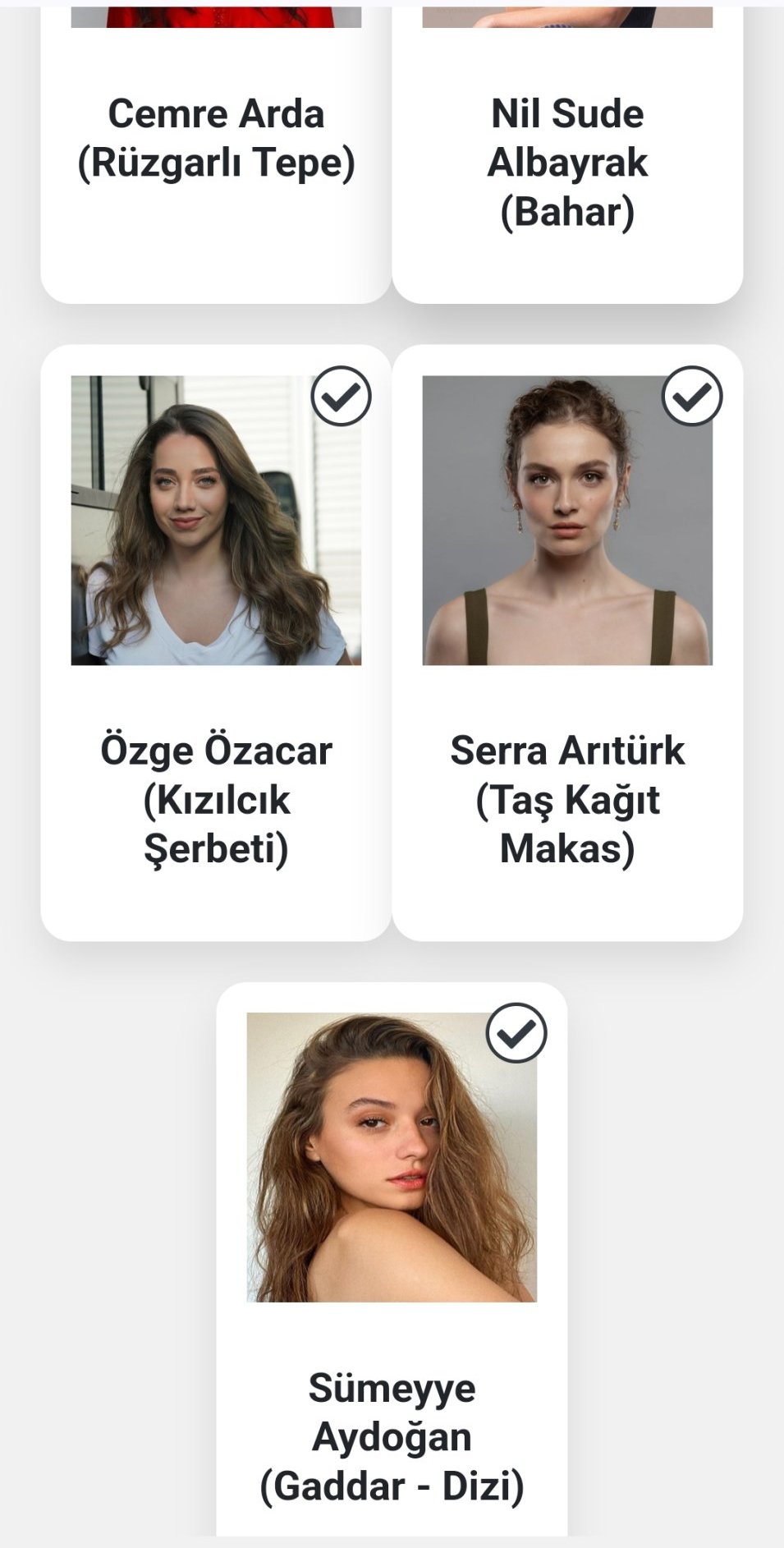Check the circle on Sümeyye Aydoğan's card

(x=516, y=1033)
